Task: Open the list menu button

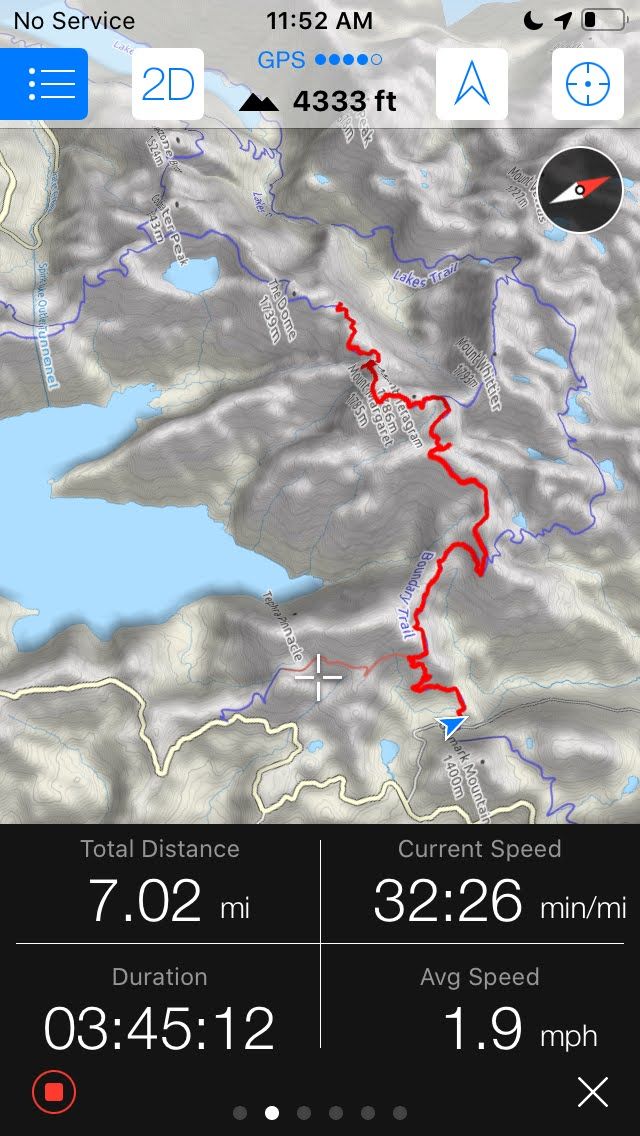Action: click(43, 84)
